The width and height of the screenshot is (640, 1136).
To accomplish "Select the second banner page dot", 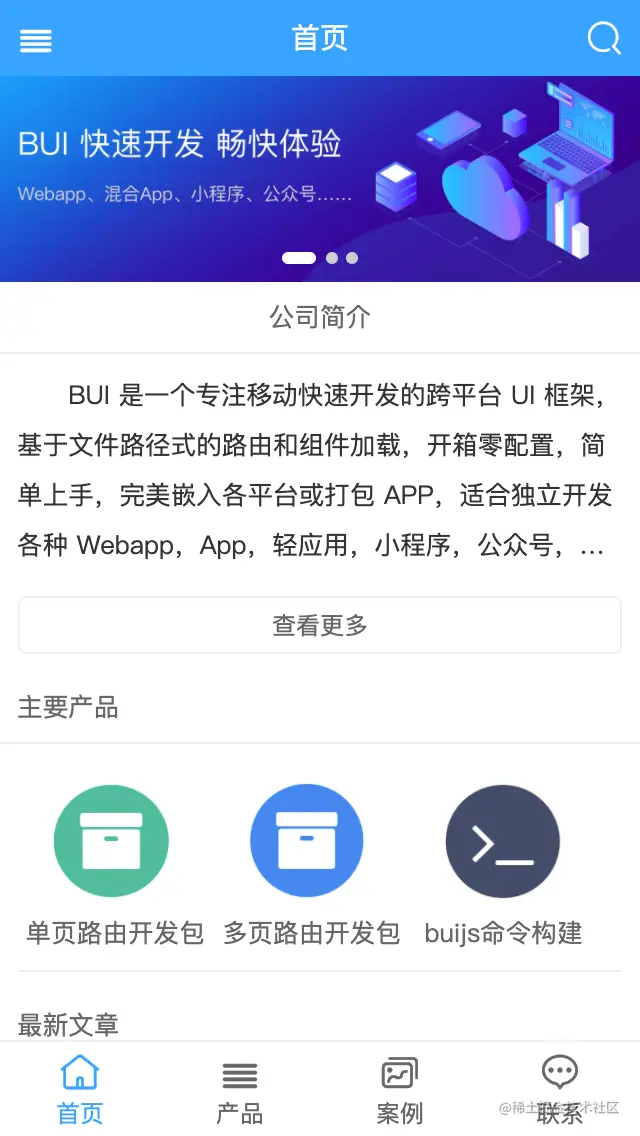I will pyautogui.click(x=332, y=258).
